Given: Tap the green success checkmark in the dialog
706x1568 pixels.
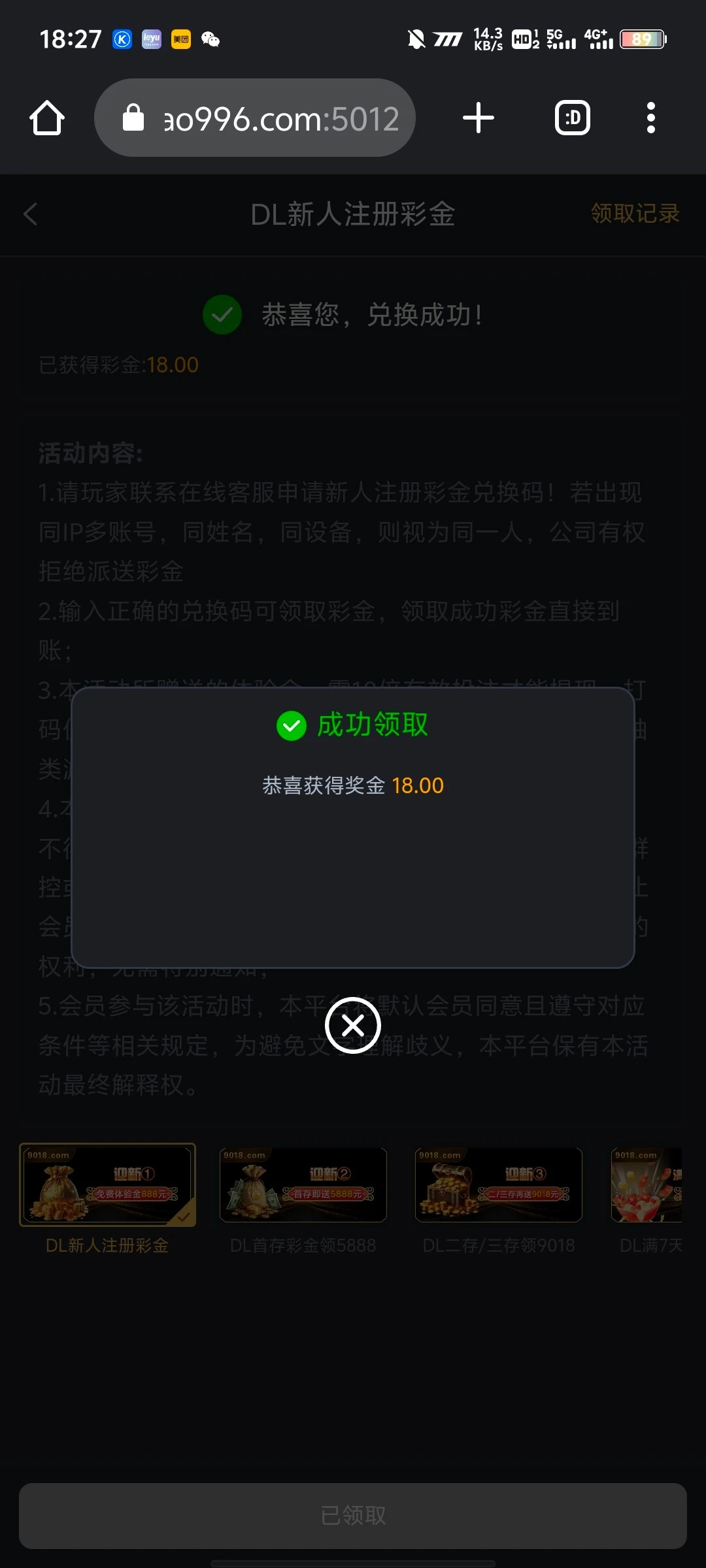Looking at the screenshot, I should coord(292,725).
